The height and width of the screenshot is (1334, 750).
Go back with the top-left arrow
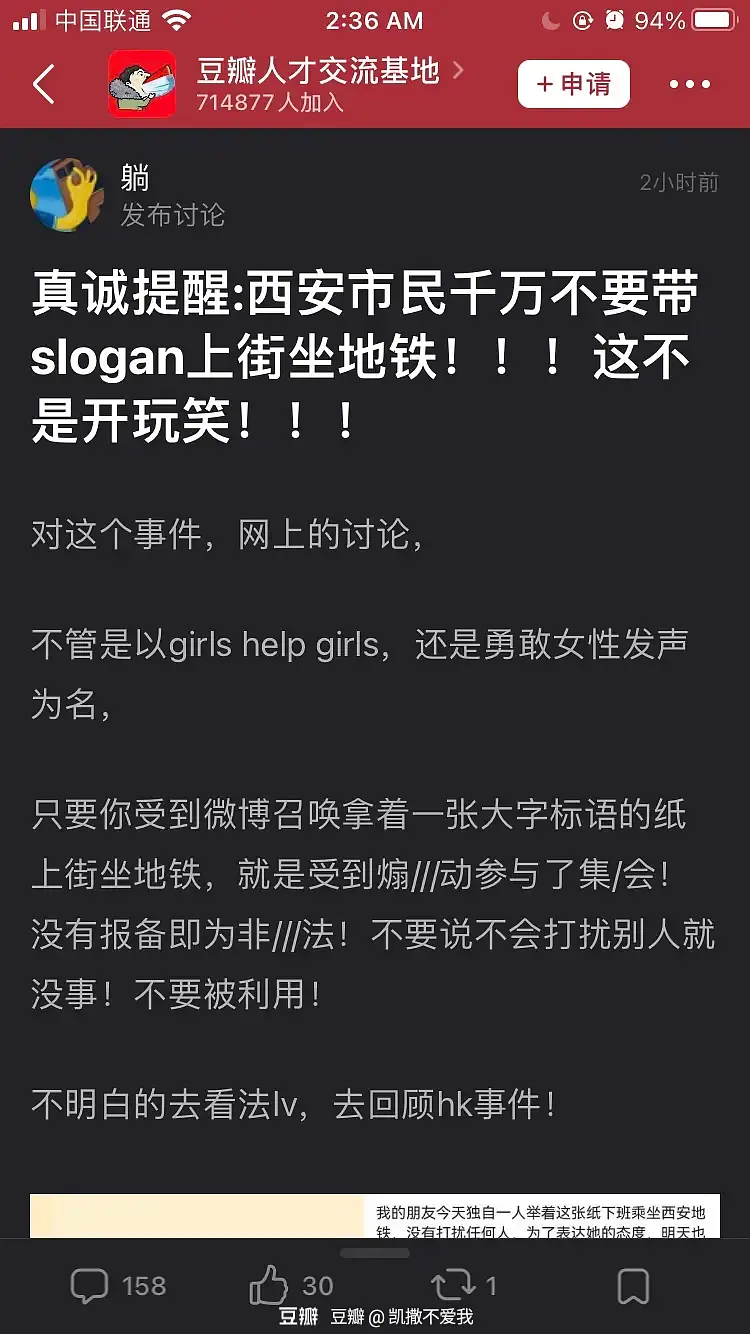tap(44, 85)
